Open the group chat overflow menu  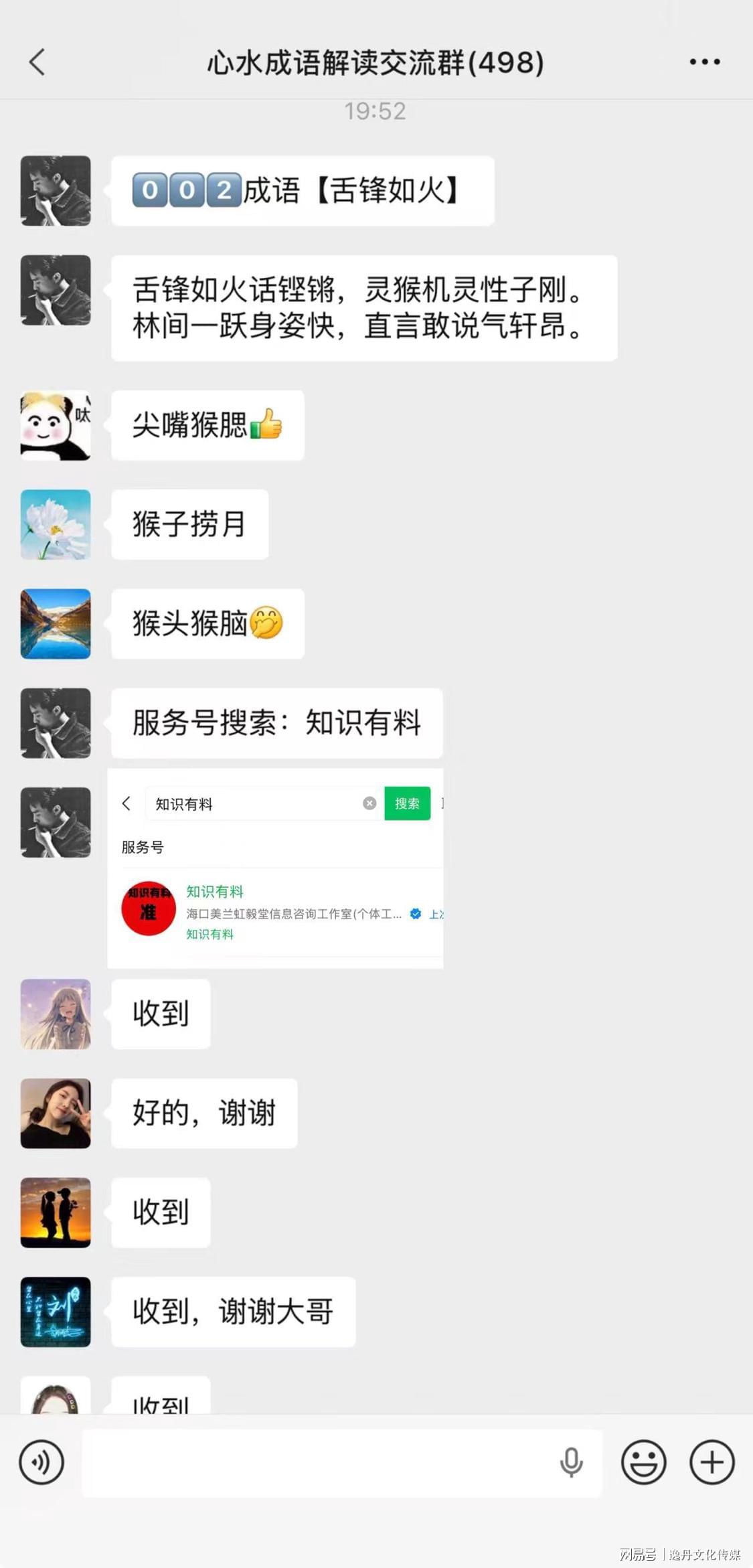click(x=705, y=62)
